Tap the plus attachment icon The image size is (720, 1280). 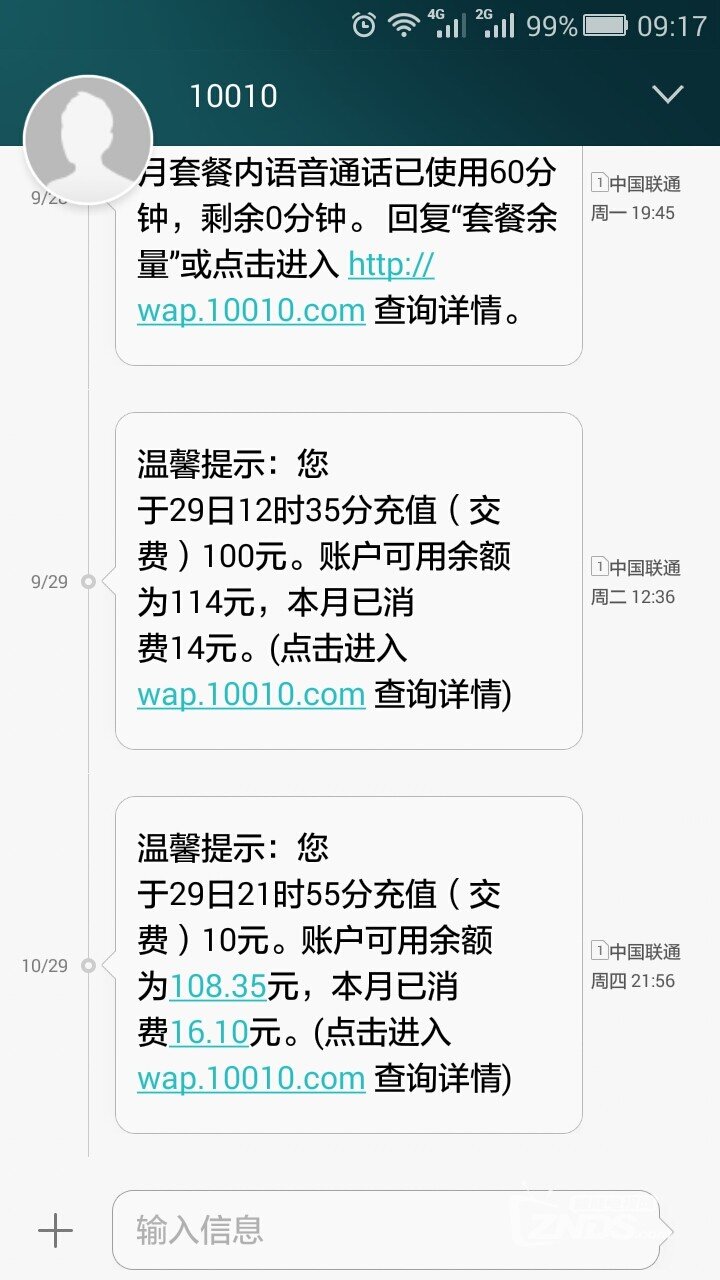point(55,1230)
